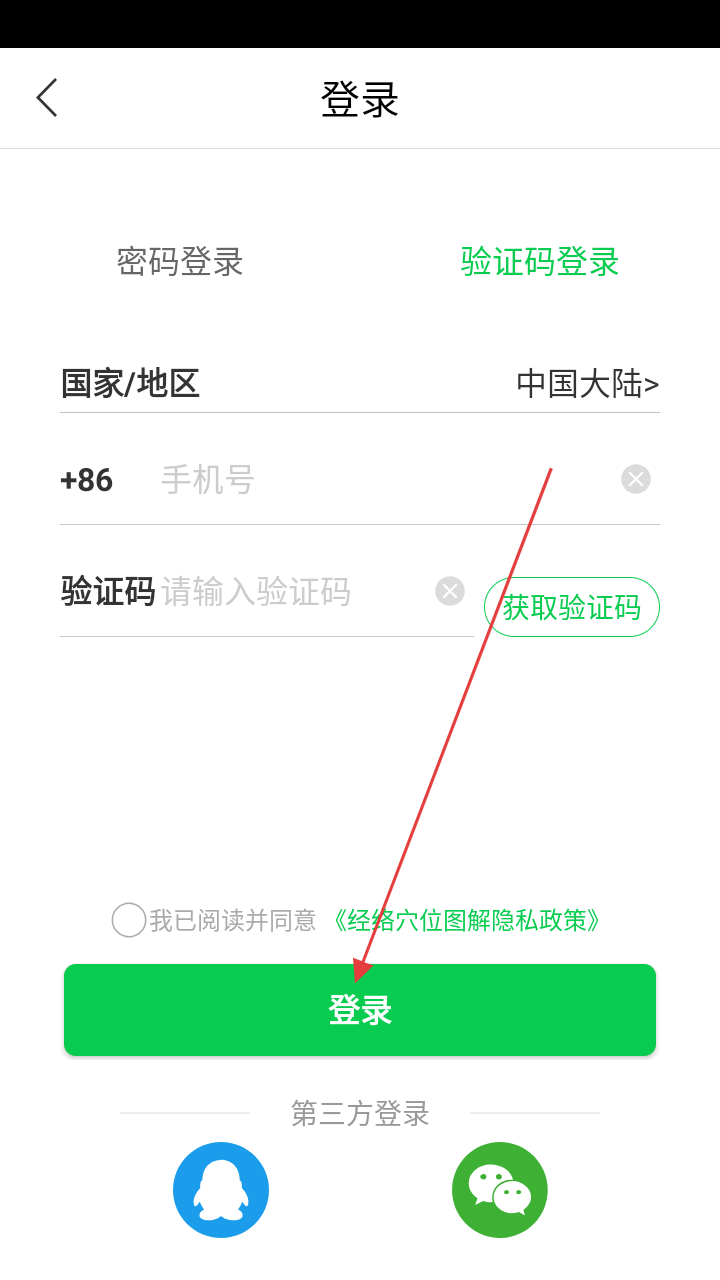720x1280 pixels.
Task: Go back using the arrow icon
Action: (47, 98)
